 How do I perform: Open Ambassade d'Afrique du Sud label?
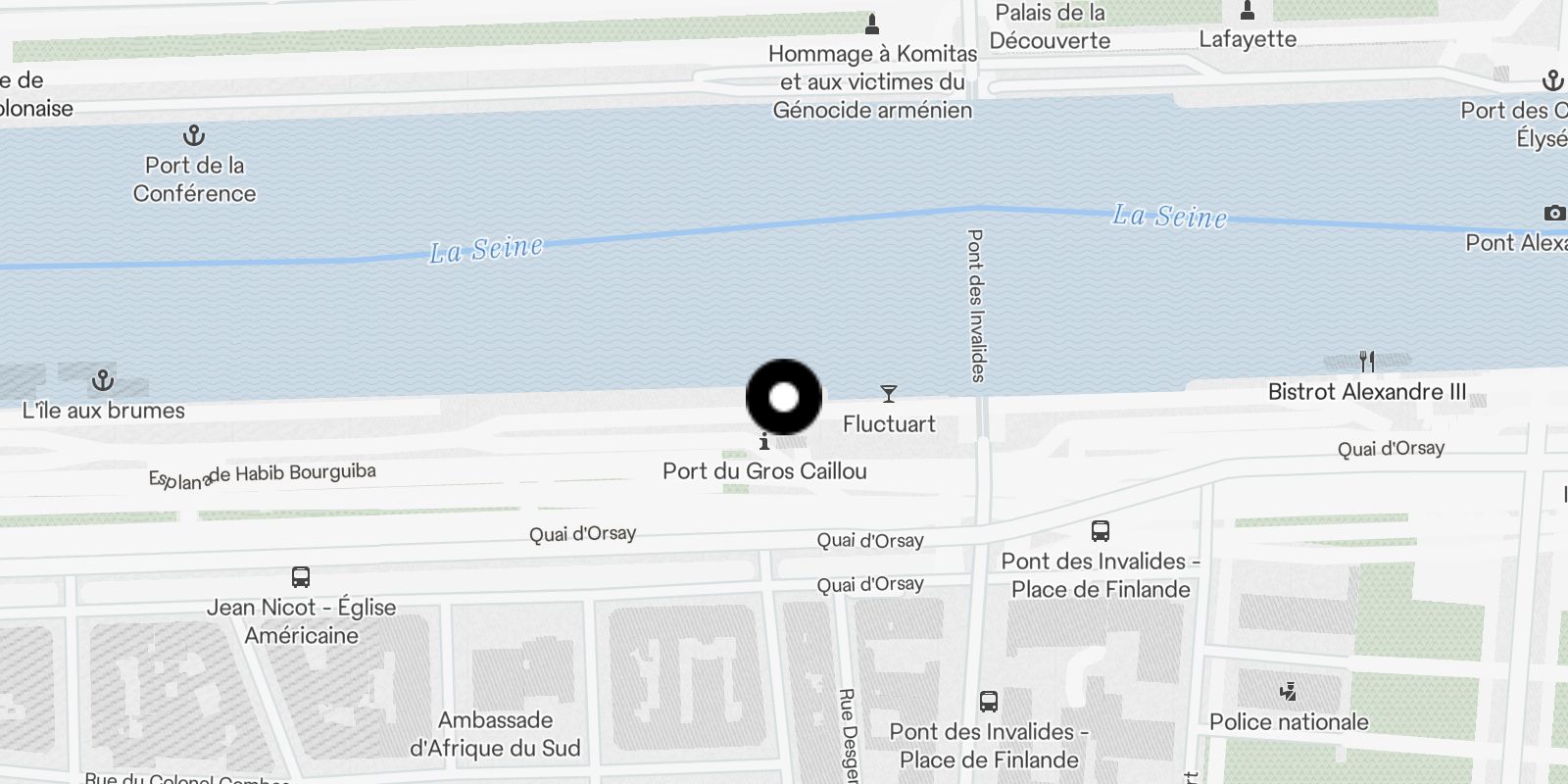click(x=495, y=734)
